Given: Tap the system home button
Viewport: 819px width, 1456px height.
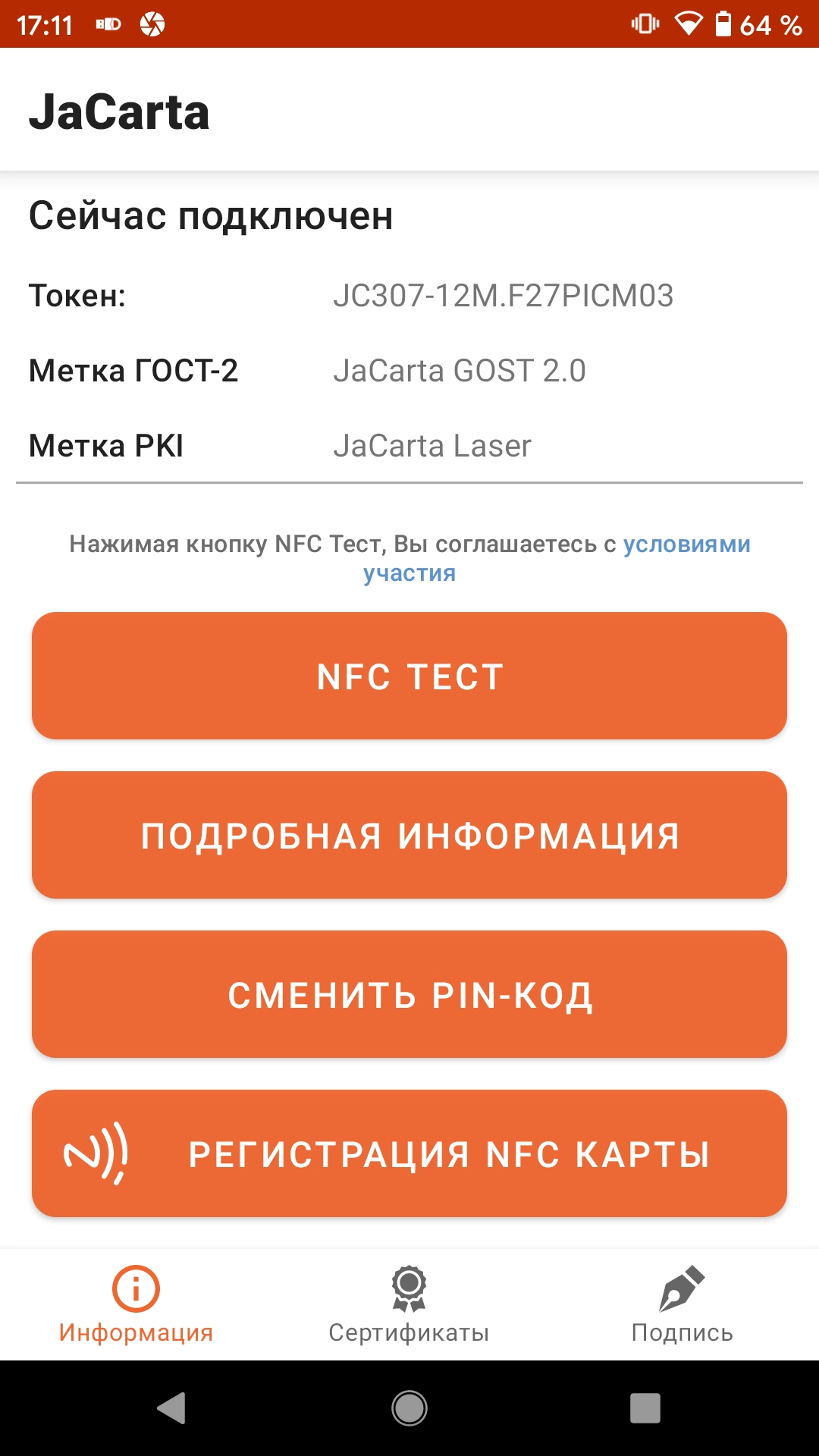Looking at the screenshot, I should tap(409, 1408).
